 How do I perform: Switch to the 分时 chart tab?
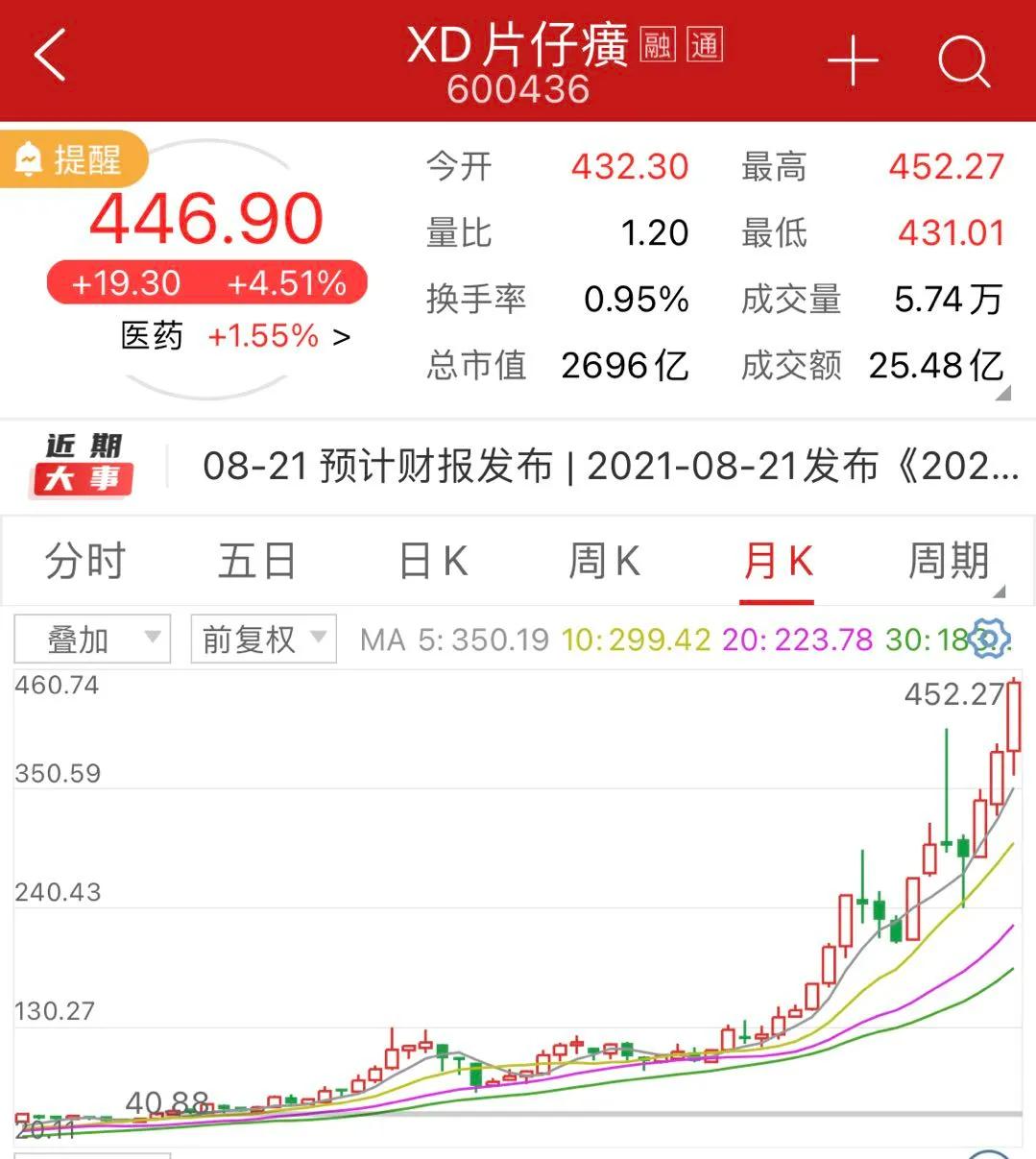pos(85,562)
